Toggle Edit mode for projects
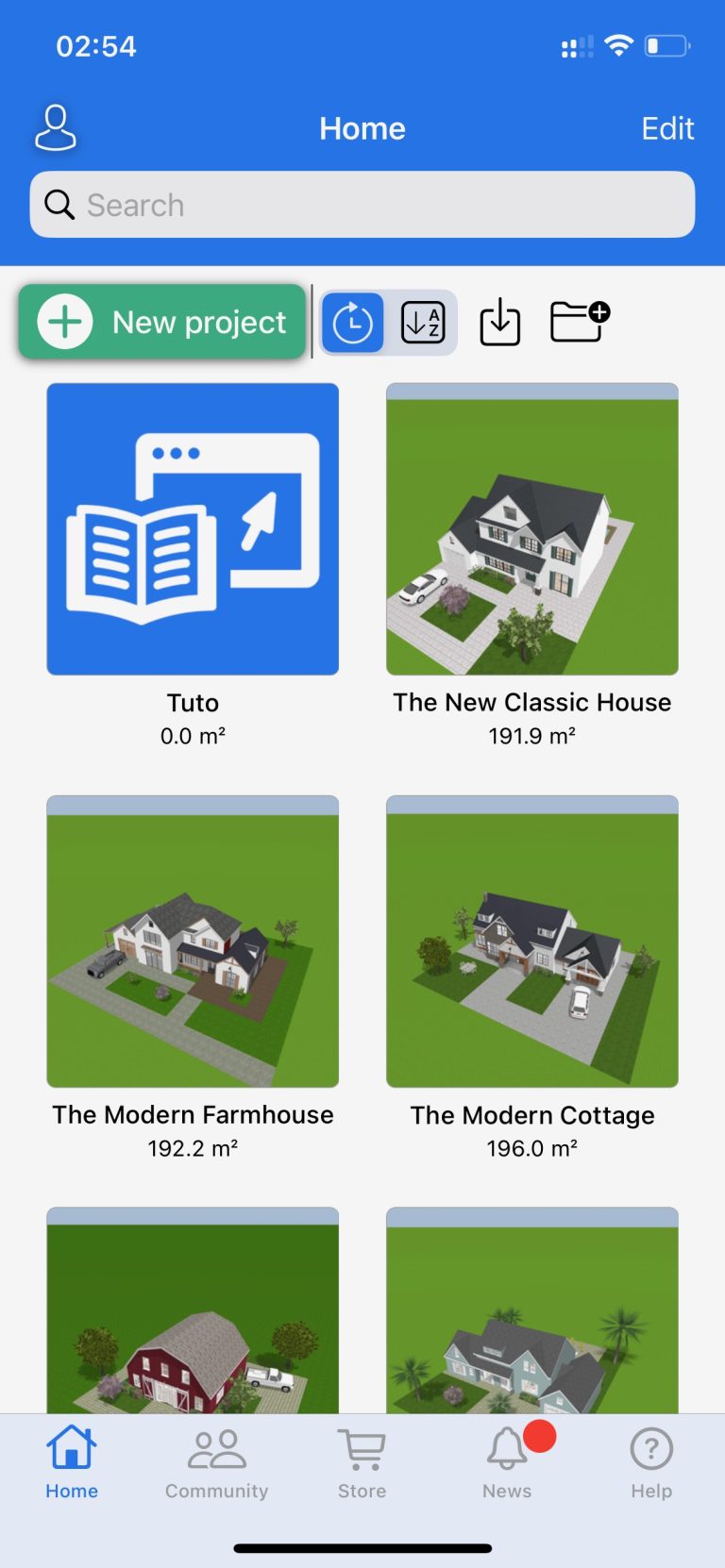Screen dimensions: 725x1568 tap(667, 128)
